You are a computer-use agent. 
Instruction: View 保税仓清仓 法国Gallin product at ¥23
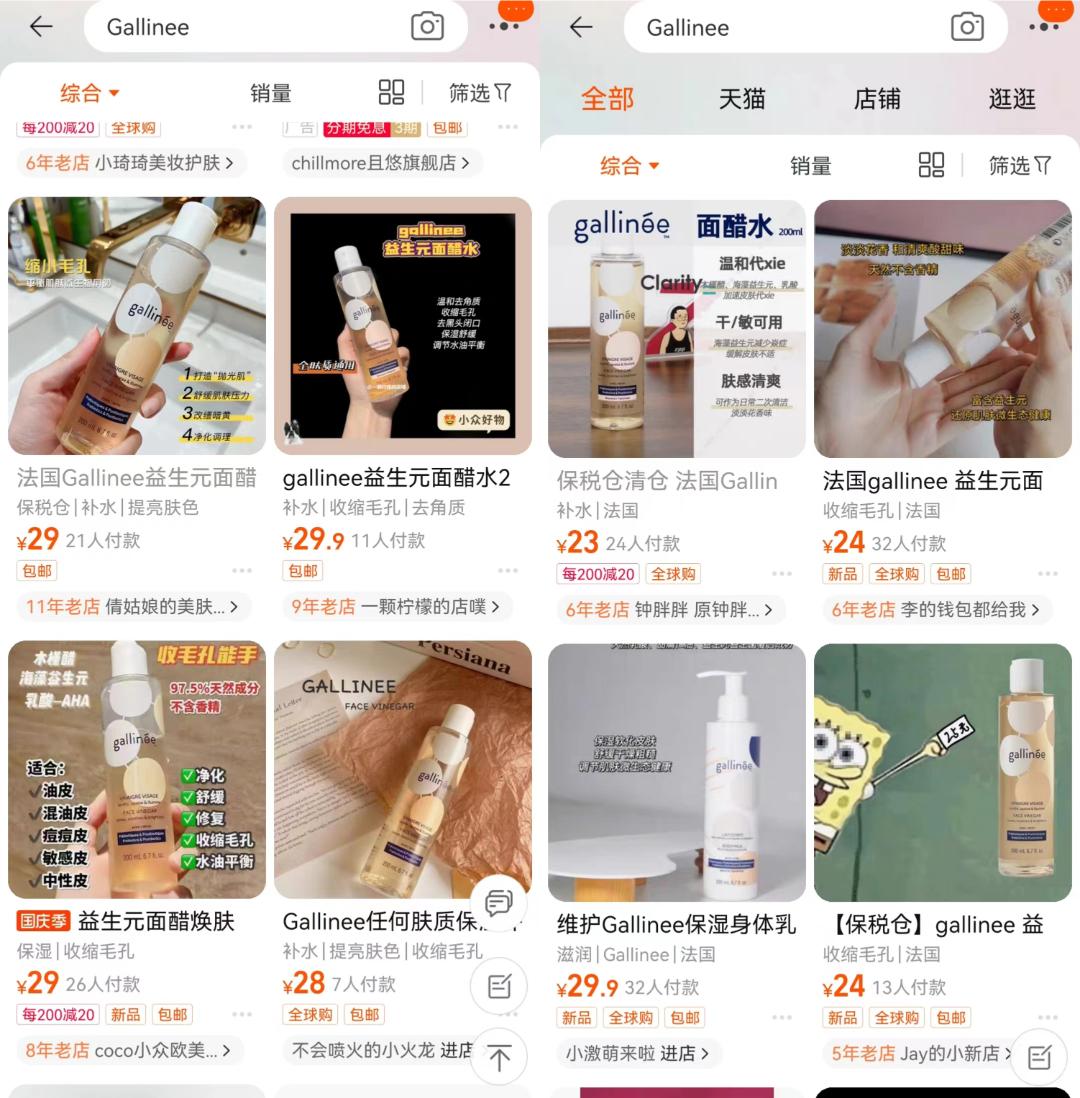coord(676,330)
